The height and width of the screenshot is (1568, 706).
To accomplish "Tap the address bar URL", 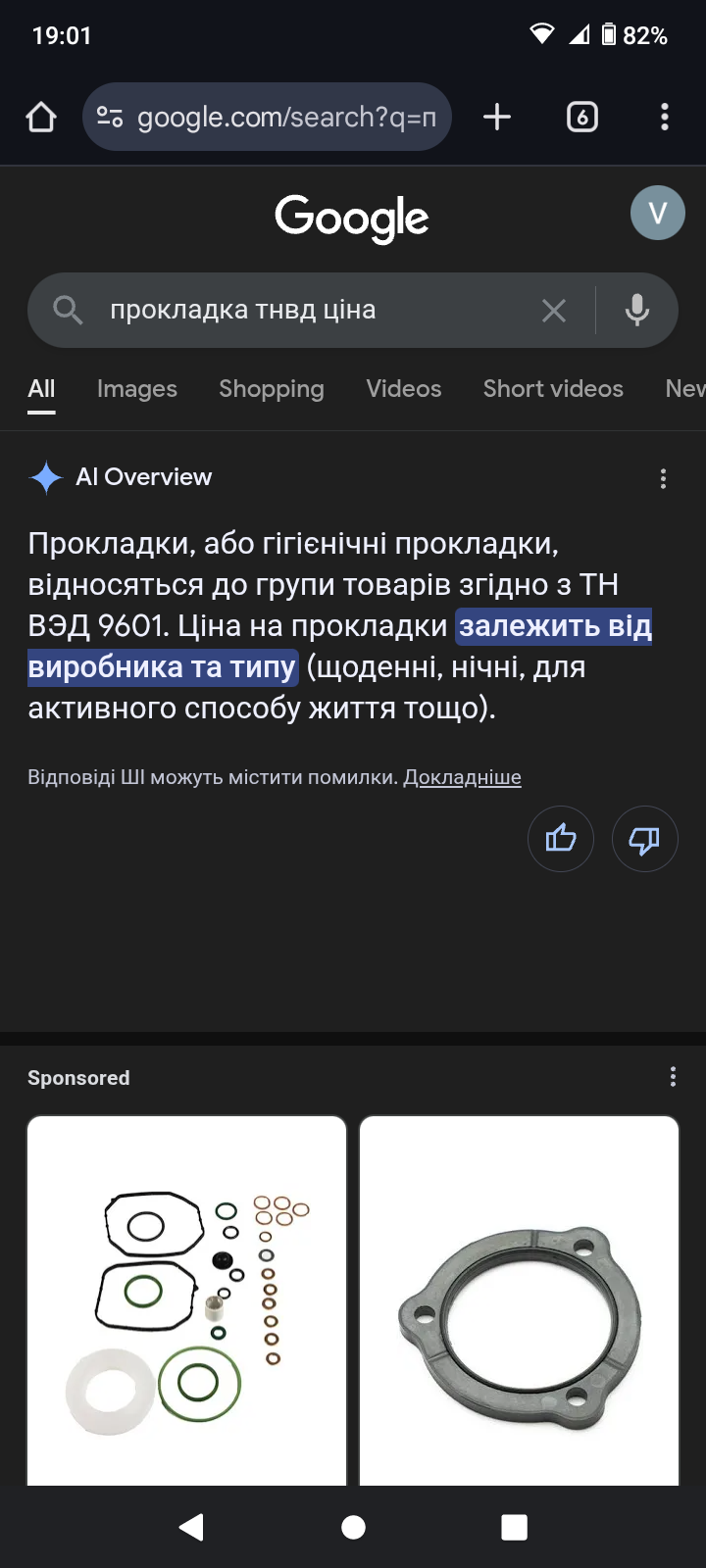I will [x=284, y=118].
